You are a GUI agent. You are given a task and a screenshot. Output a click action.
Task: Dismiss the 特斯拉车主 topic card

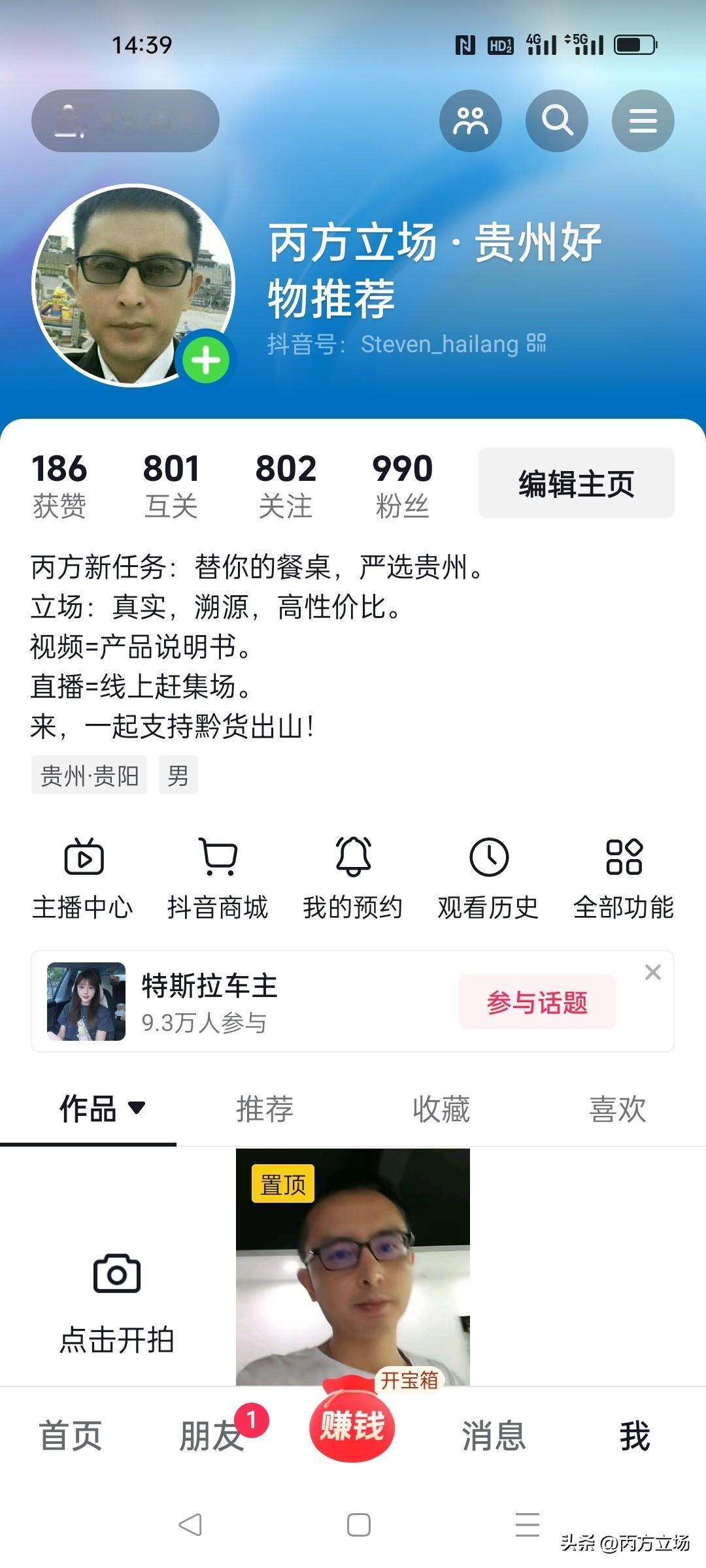pos(652,972)
